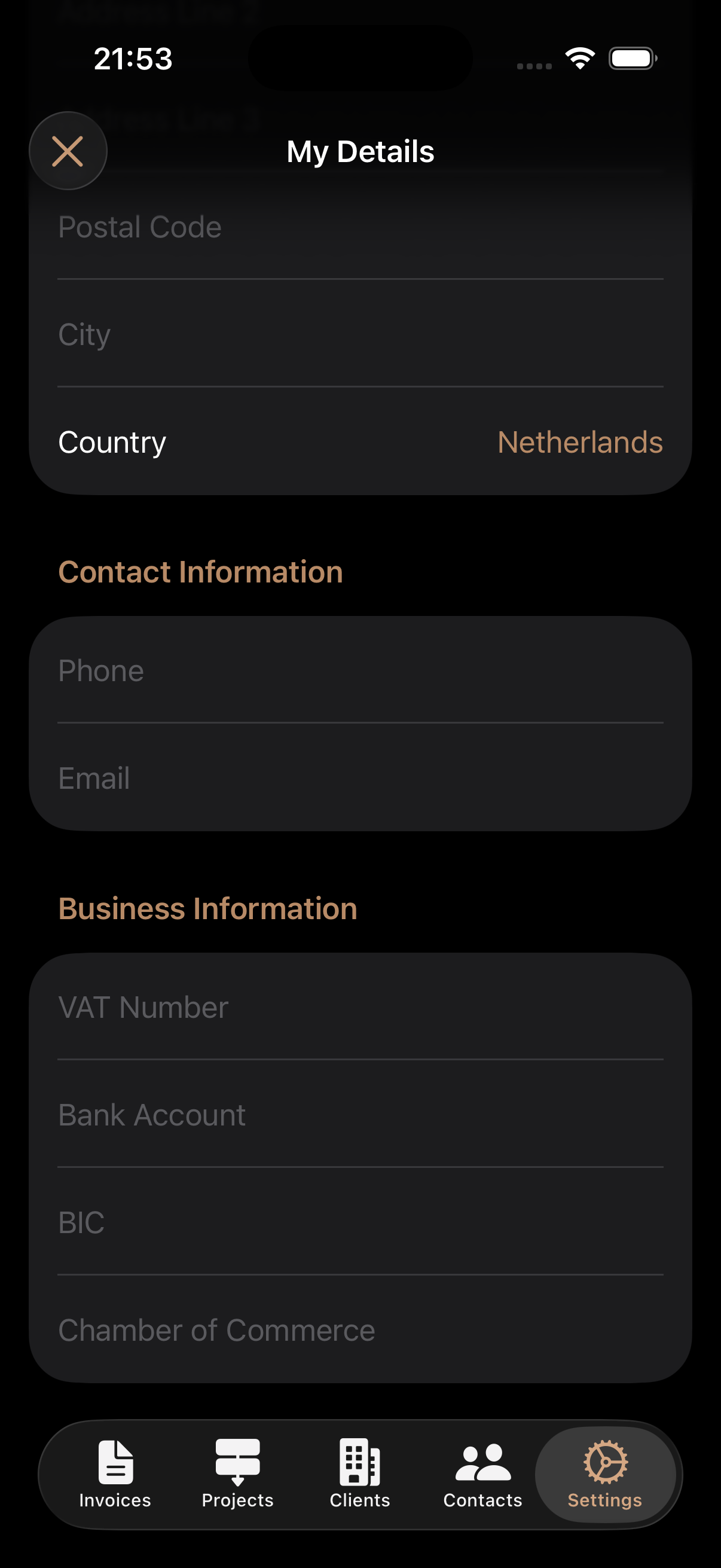
Task: Tap Netherlands to pick another country
Action: click(580, 442)
